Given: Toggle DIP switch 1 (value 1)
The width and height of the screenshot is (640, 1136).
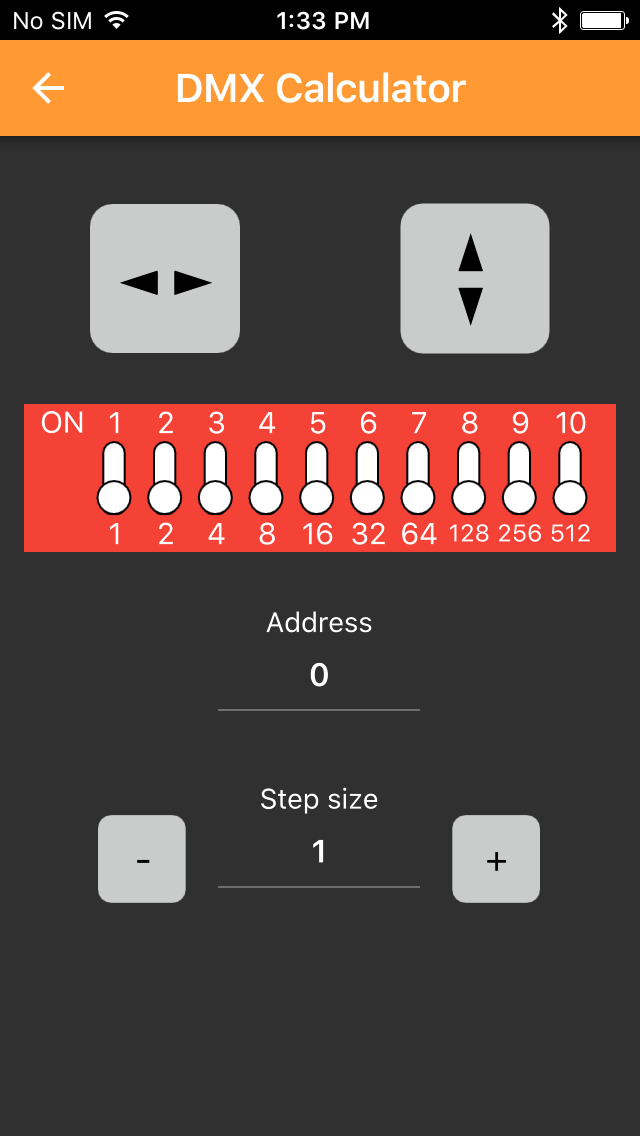Looking at the screenshot, I should click(115, 478).
